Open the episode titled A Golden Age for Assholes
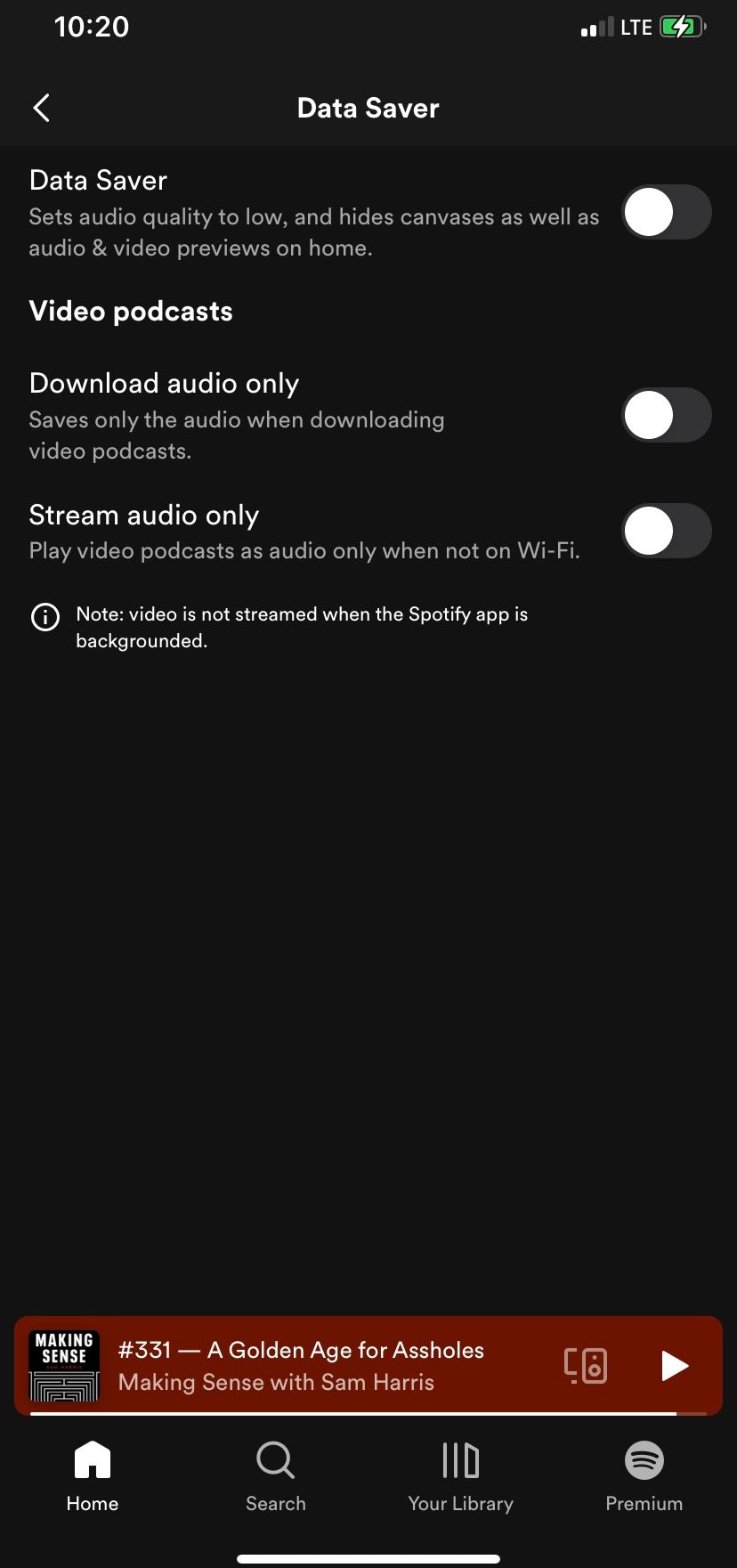This screenshot has height=1568, width=737. point(301,1350)
